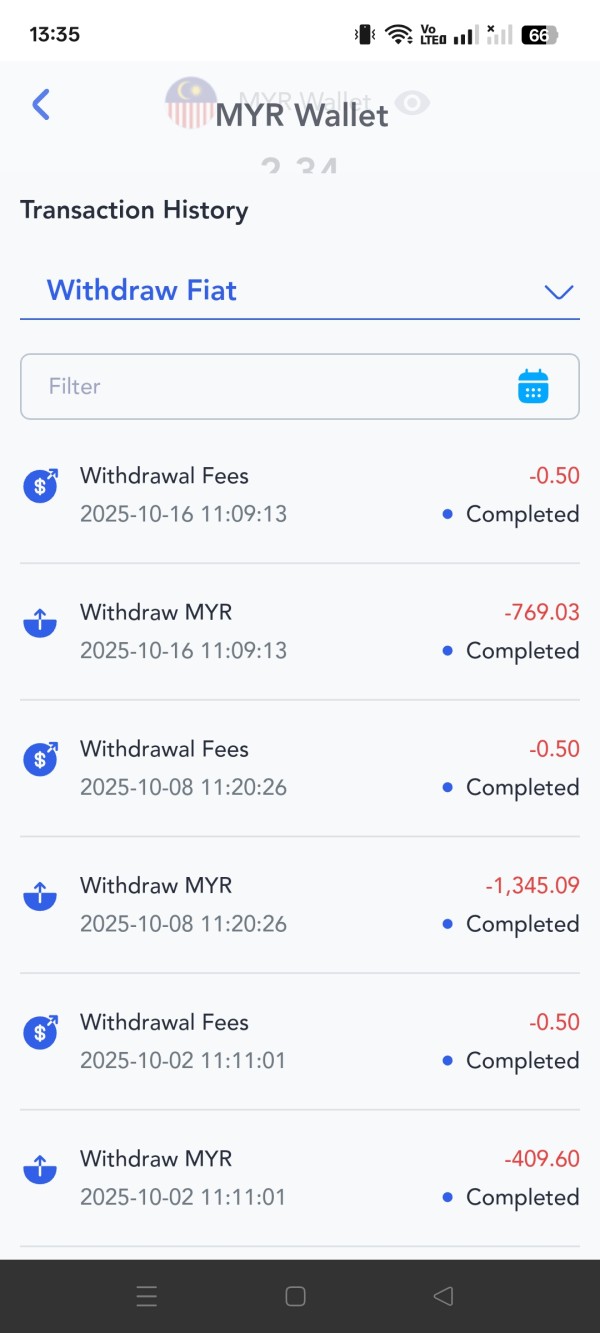Open the Withdraw MYR -769.03 transaction
The image size is (600, 1333).
300,631
